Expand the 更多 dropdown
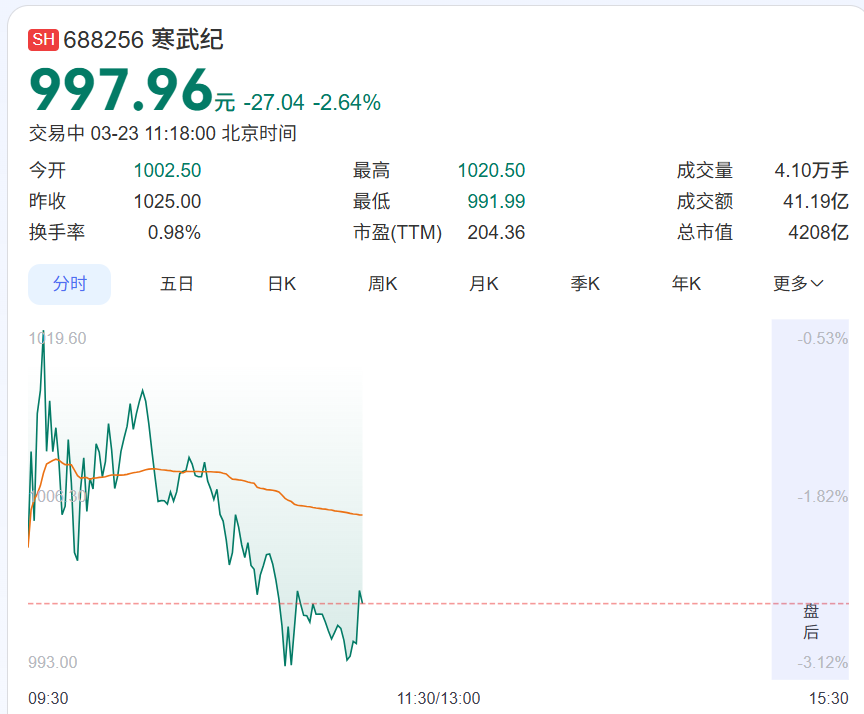 798,284
